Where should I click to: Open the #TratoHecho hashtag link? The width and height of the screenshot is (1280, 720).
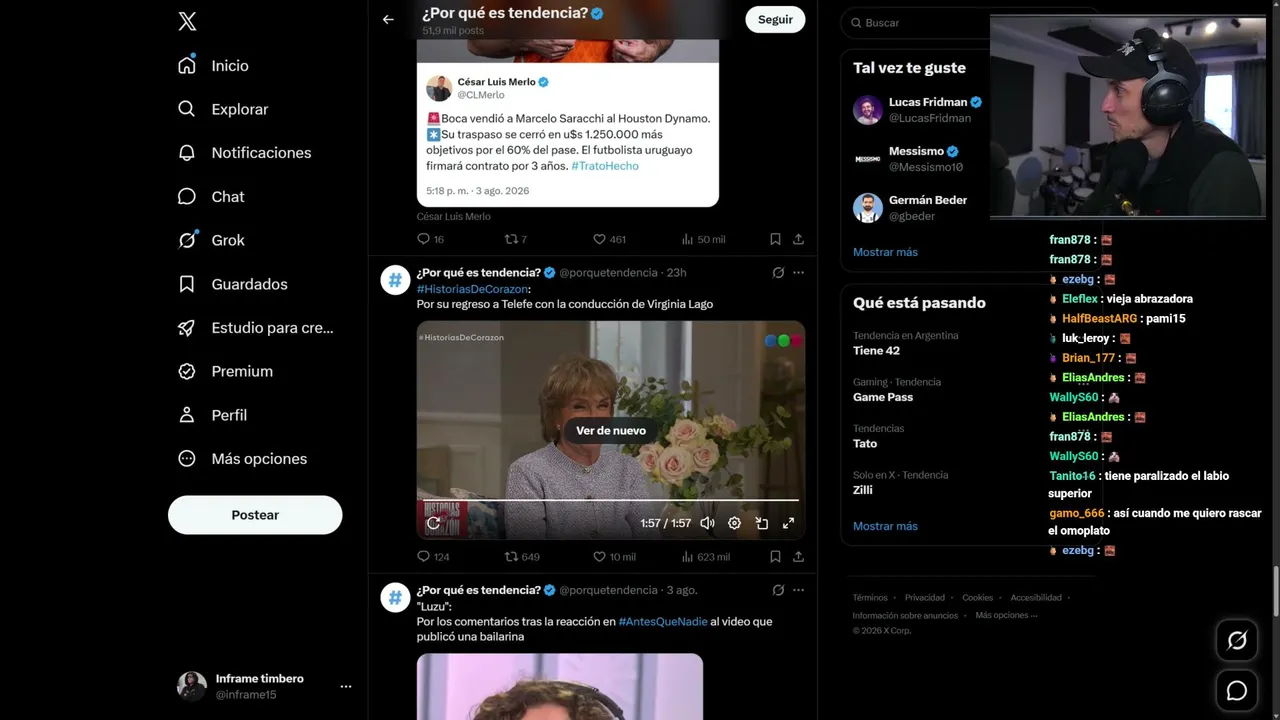click(604, 166)
